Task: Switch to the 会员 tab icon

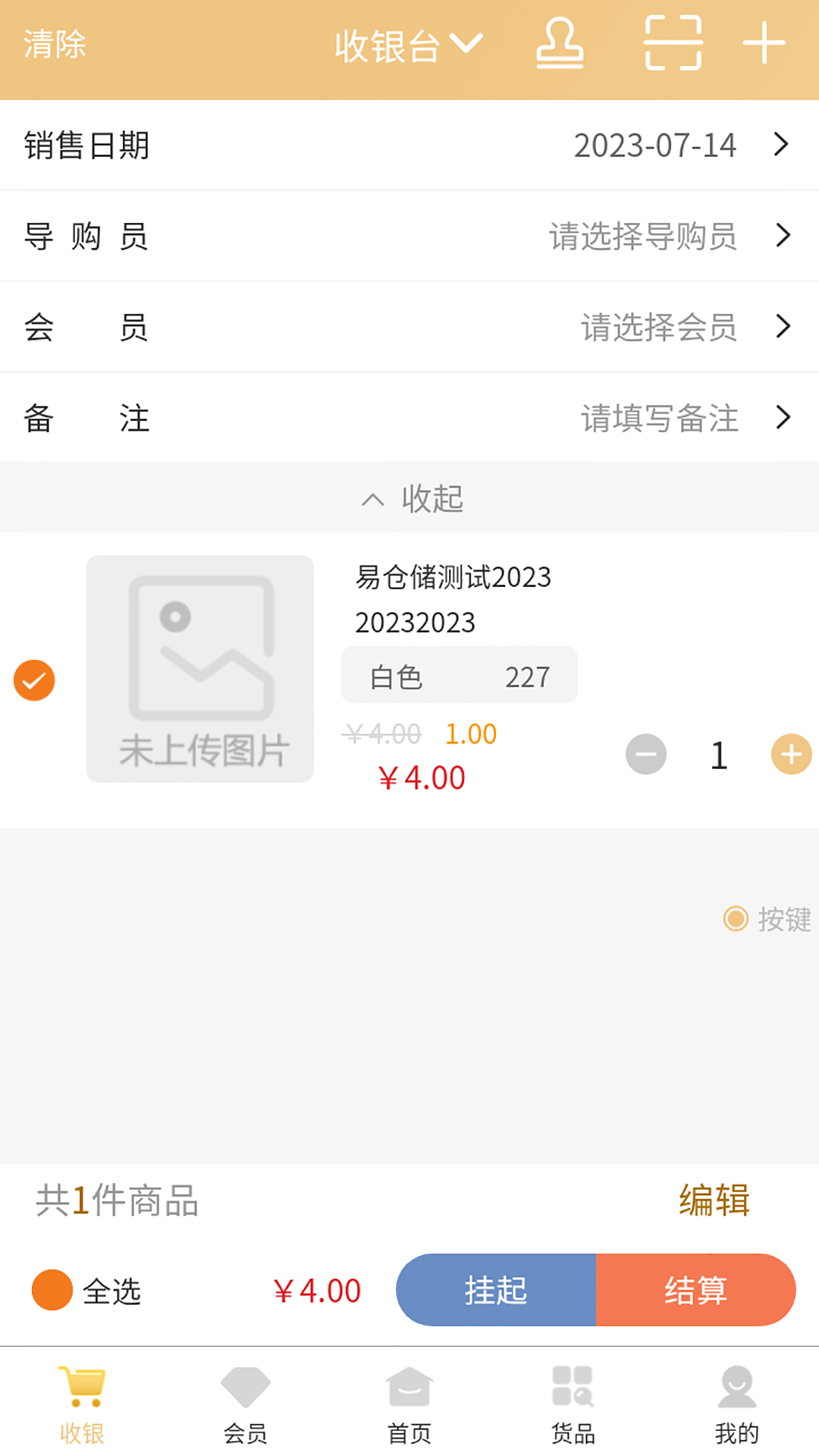Action: (244, 1395)
